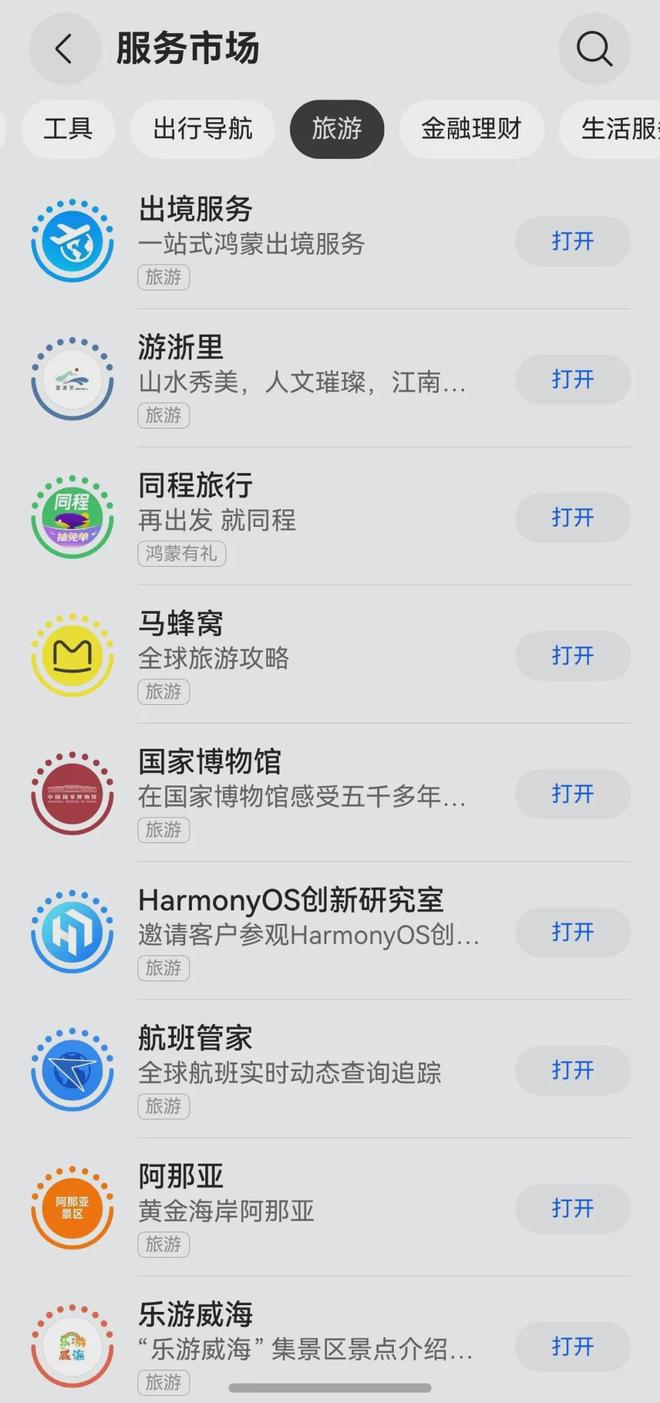Go back from 服务市场
This screenshot has height=1403, width=660.
(65, 49)
